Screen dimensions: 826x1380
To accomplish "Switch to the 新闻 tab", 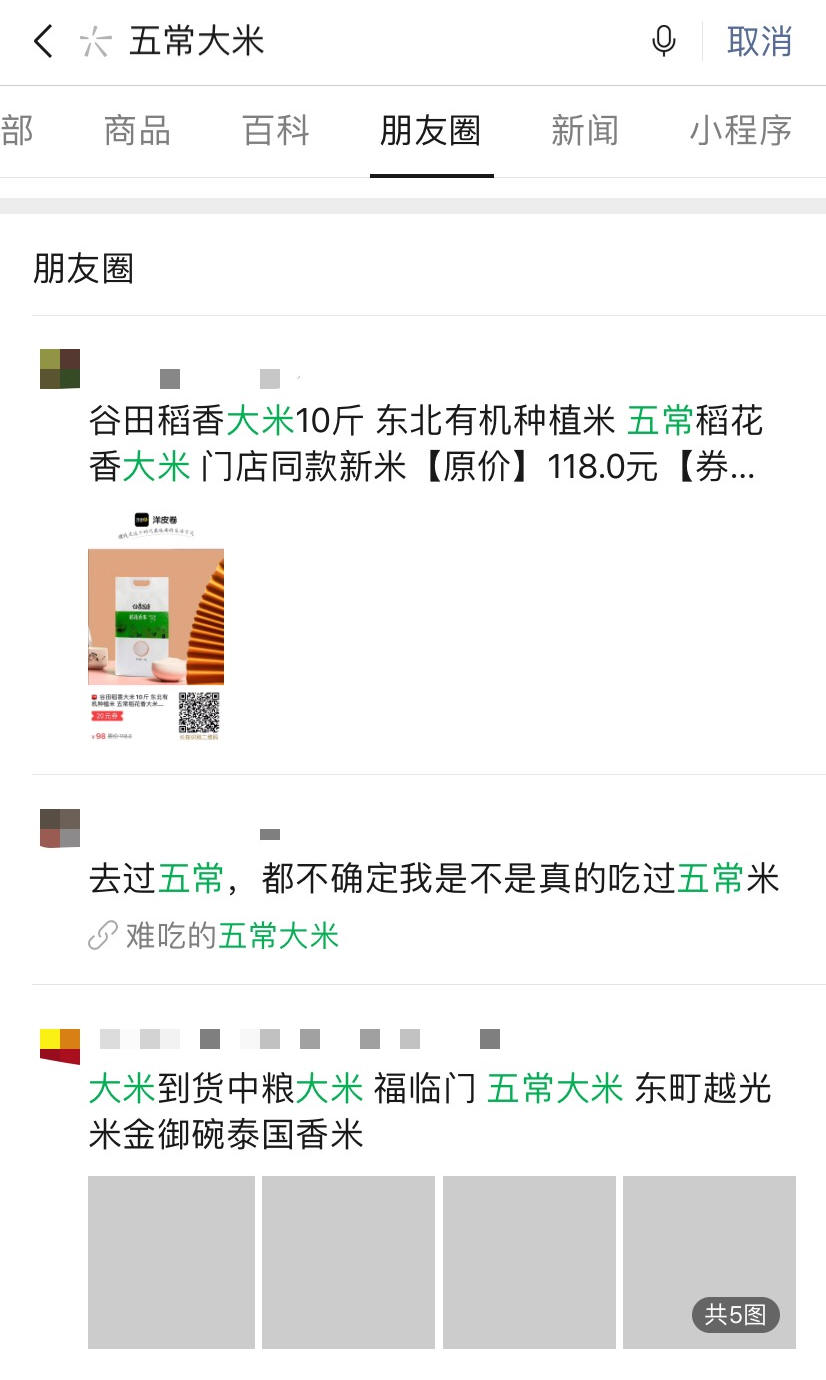I will point(585,130).
